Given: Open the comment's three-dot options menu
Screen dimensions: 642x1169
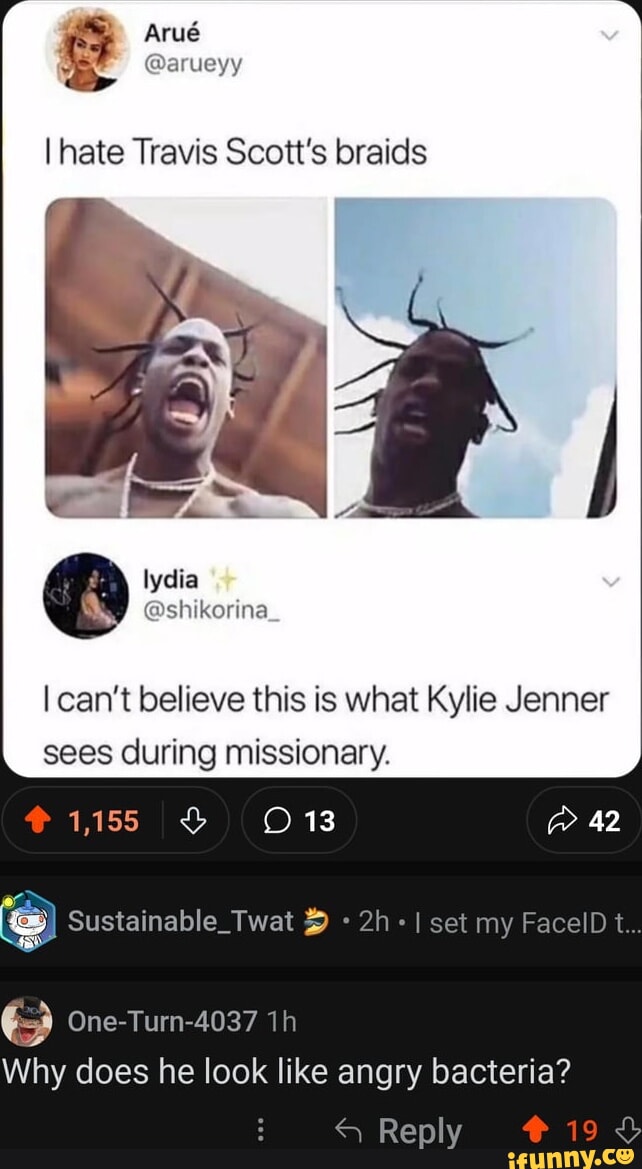Looking at the screenshot, I should click(261, 1132).
